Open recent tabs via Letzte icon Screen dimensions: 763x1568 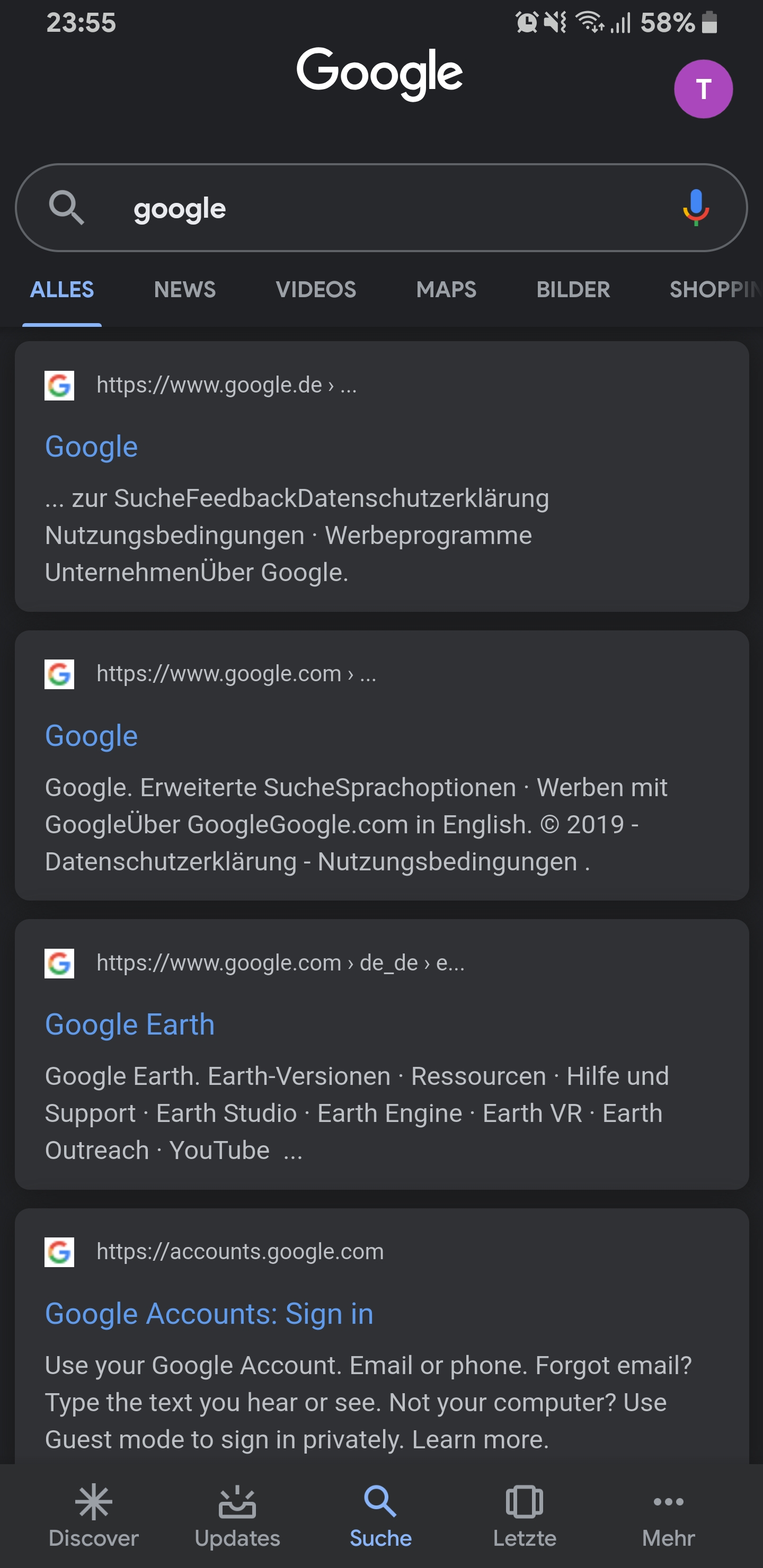pos(524,1501)
